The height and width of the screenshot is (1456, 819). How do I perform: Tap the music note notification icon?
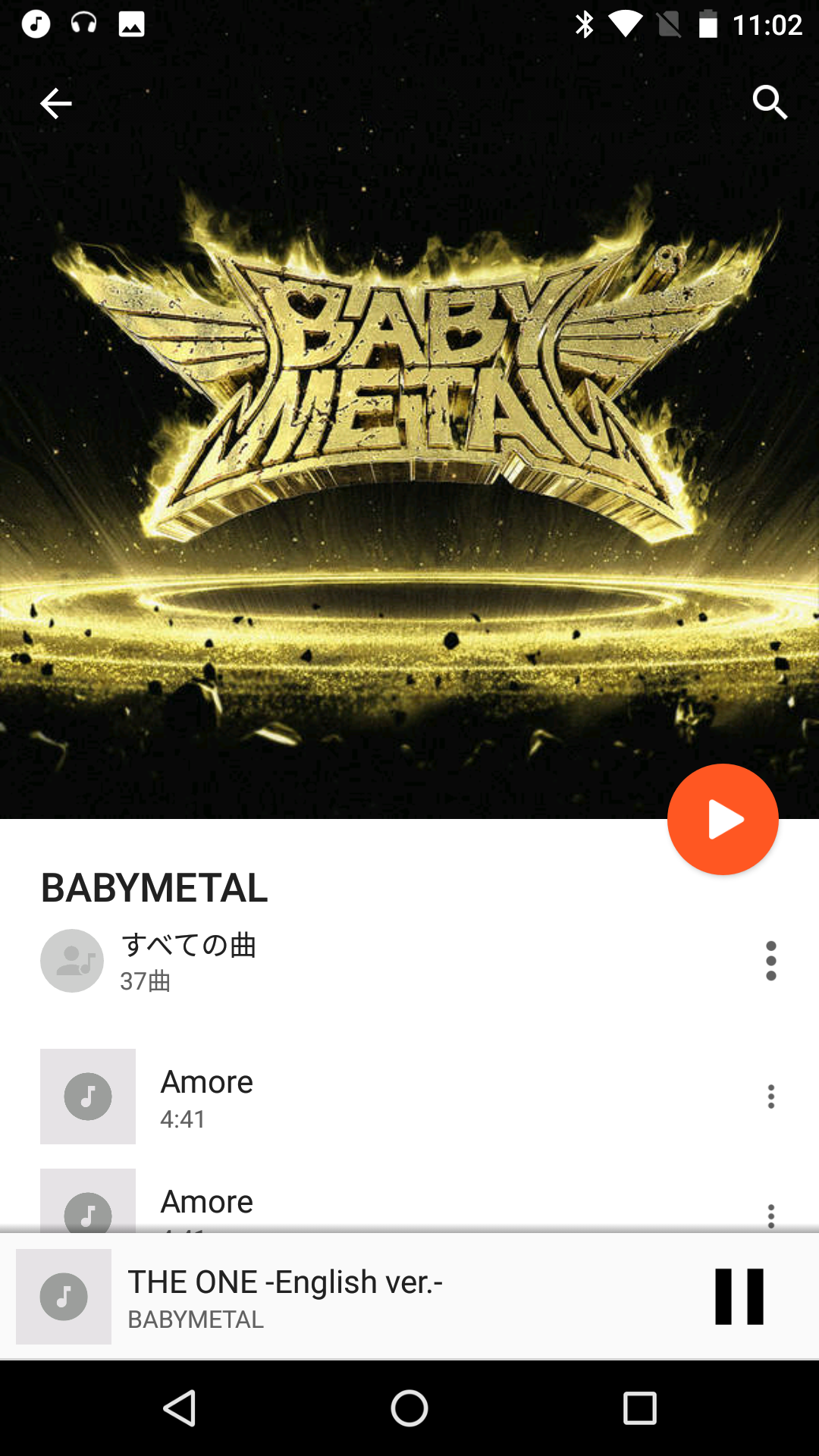tap(36, 24)
